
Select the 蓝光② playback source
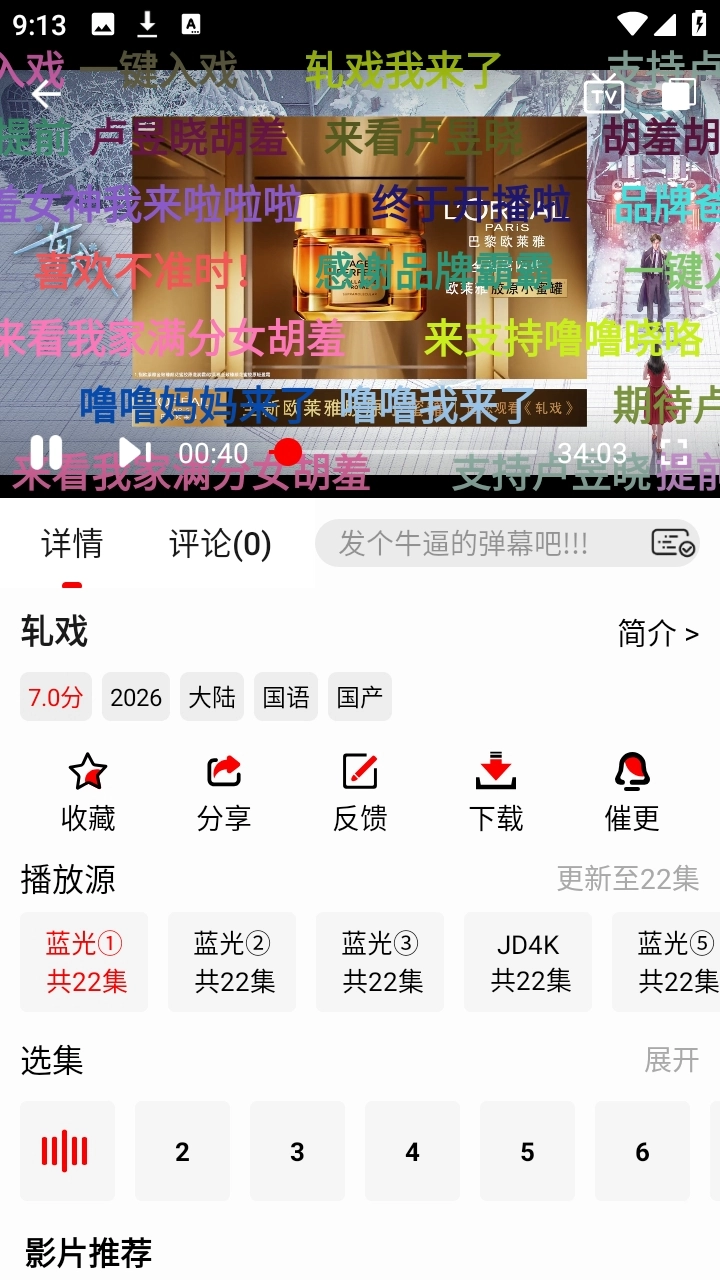(x=232, y=961)
